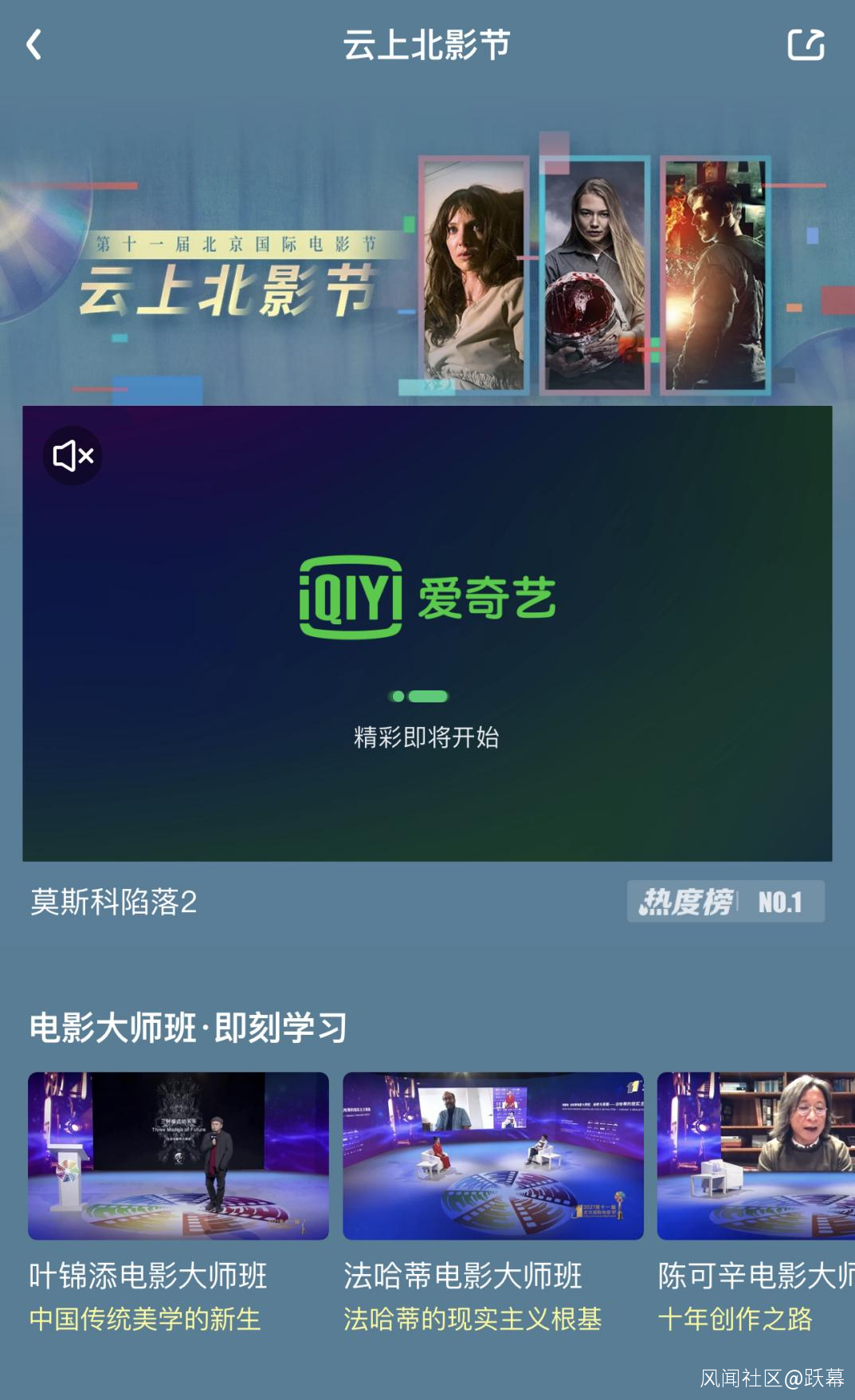The height and width of the screenshot is (1400, 855).
Task: Open the 热度榜 NO.1 ranking badge
Action: click(725, 902)
